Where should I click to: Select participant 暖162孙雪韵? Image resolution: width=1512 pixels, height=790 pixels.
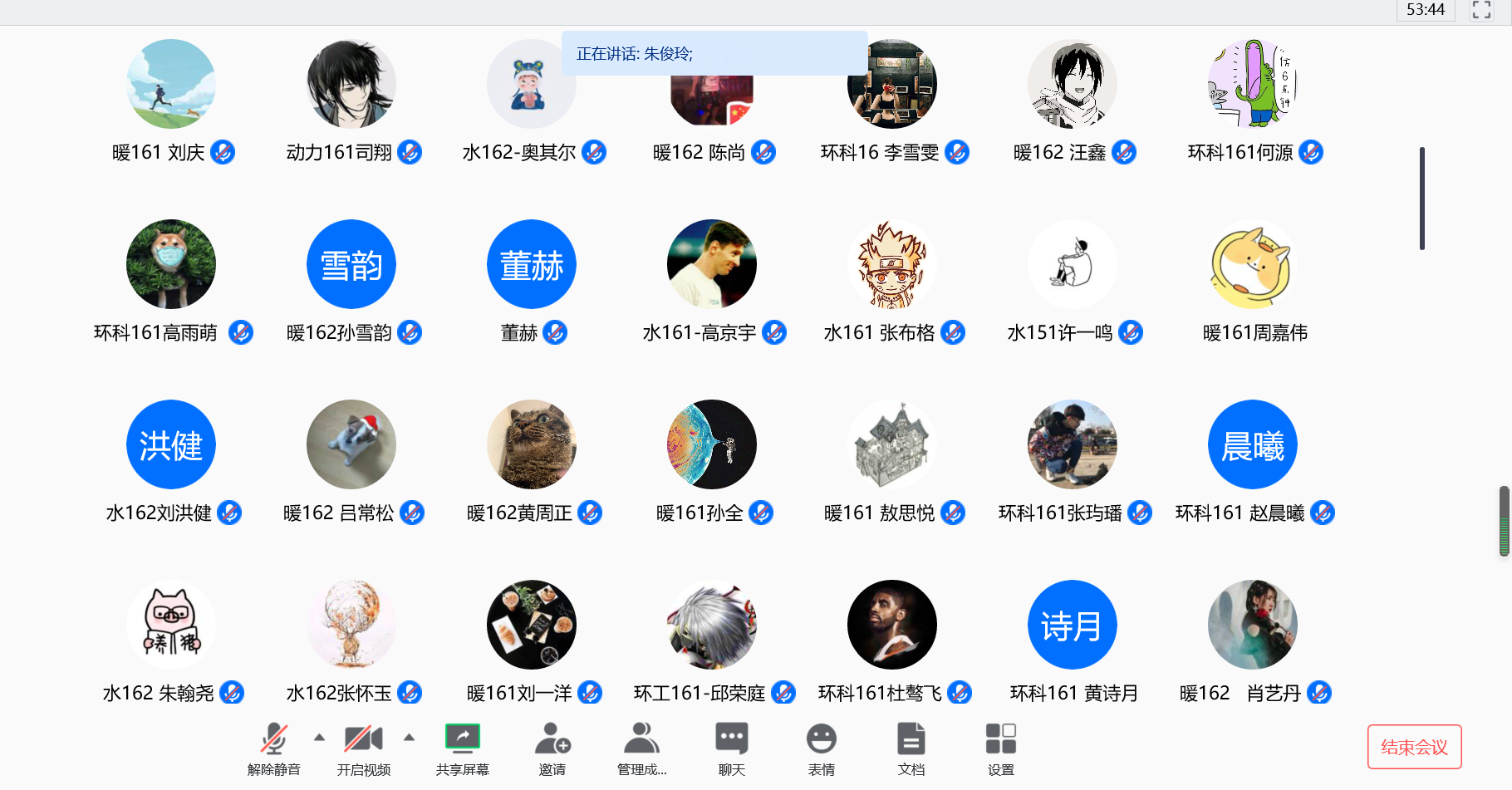[x=351, y=264]
